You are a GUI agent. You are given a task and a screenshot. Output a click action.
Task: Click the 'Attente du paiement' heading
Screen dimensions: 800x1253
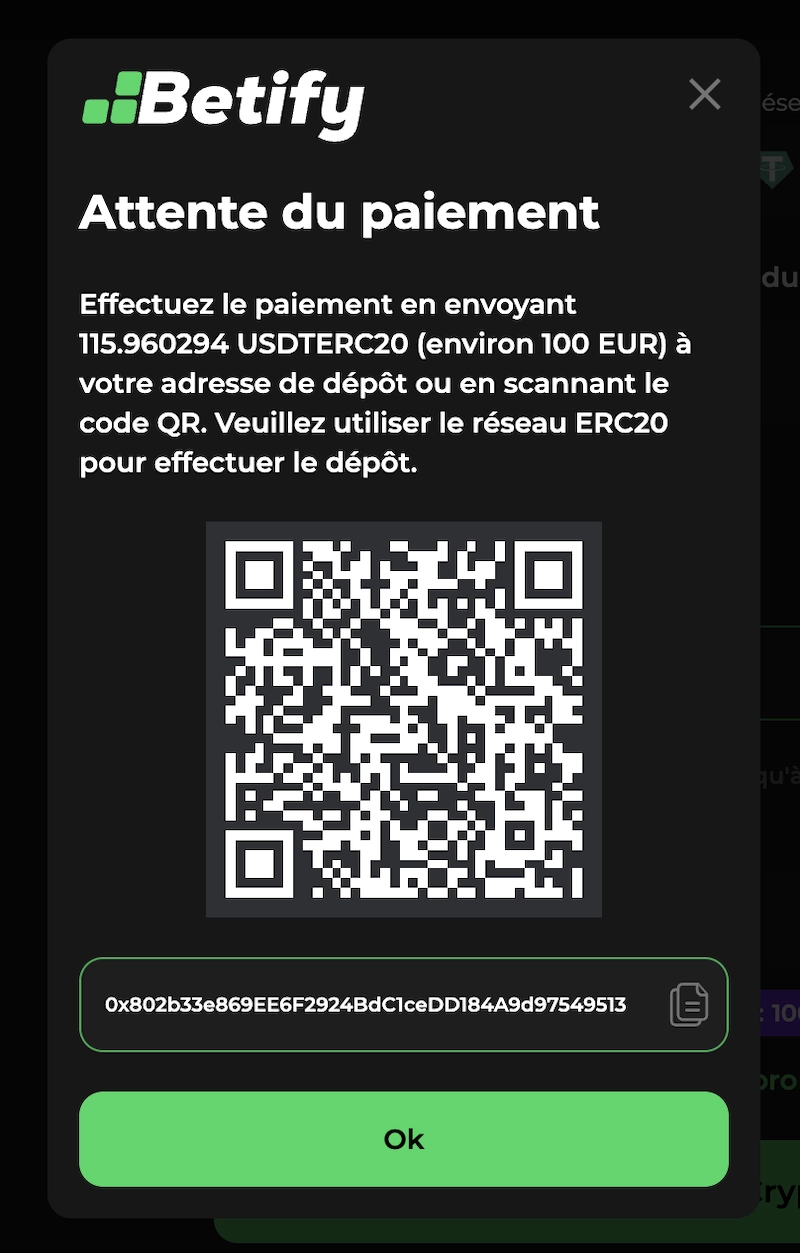point(339,212)
